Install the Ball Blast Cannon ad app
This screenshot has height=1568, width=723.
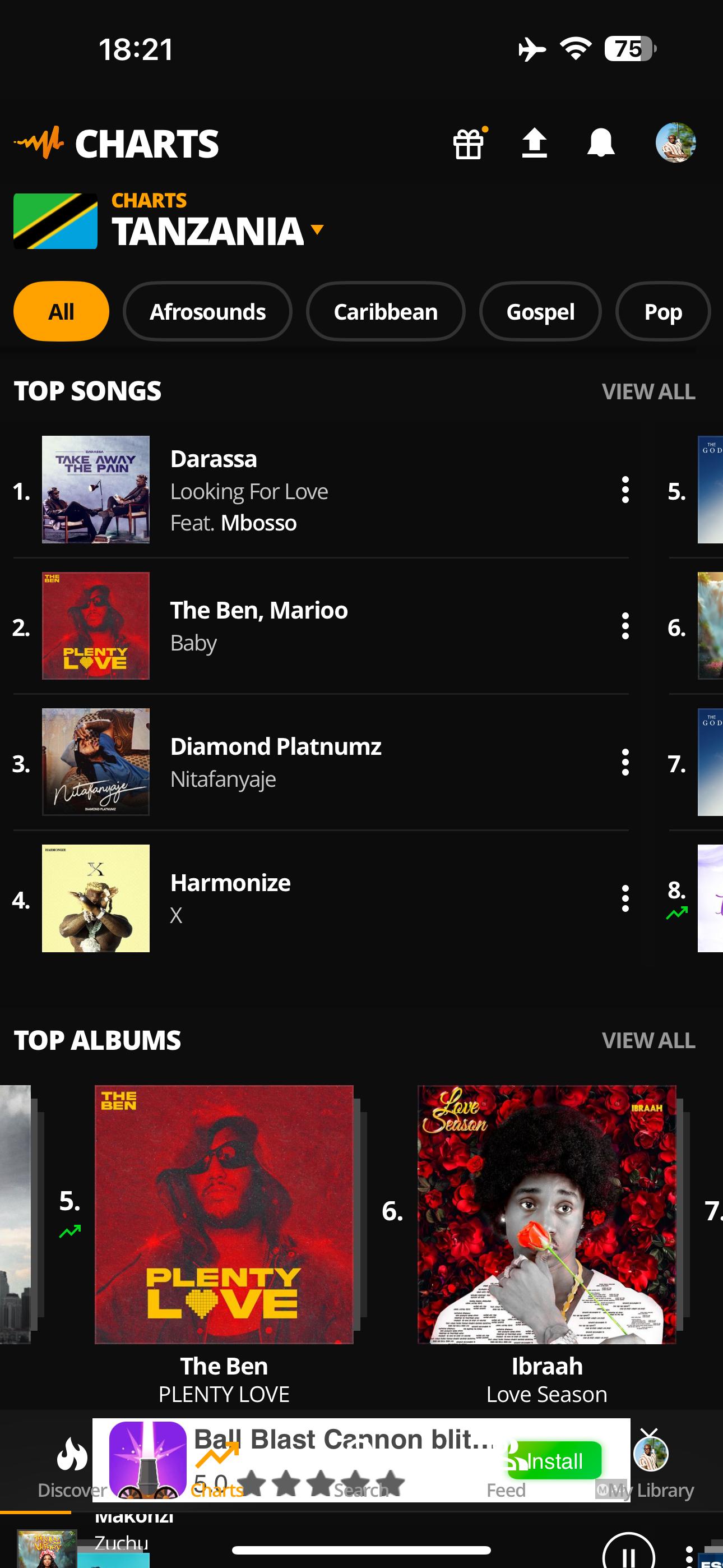point(555,1461)
